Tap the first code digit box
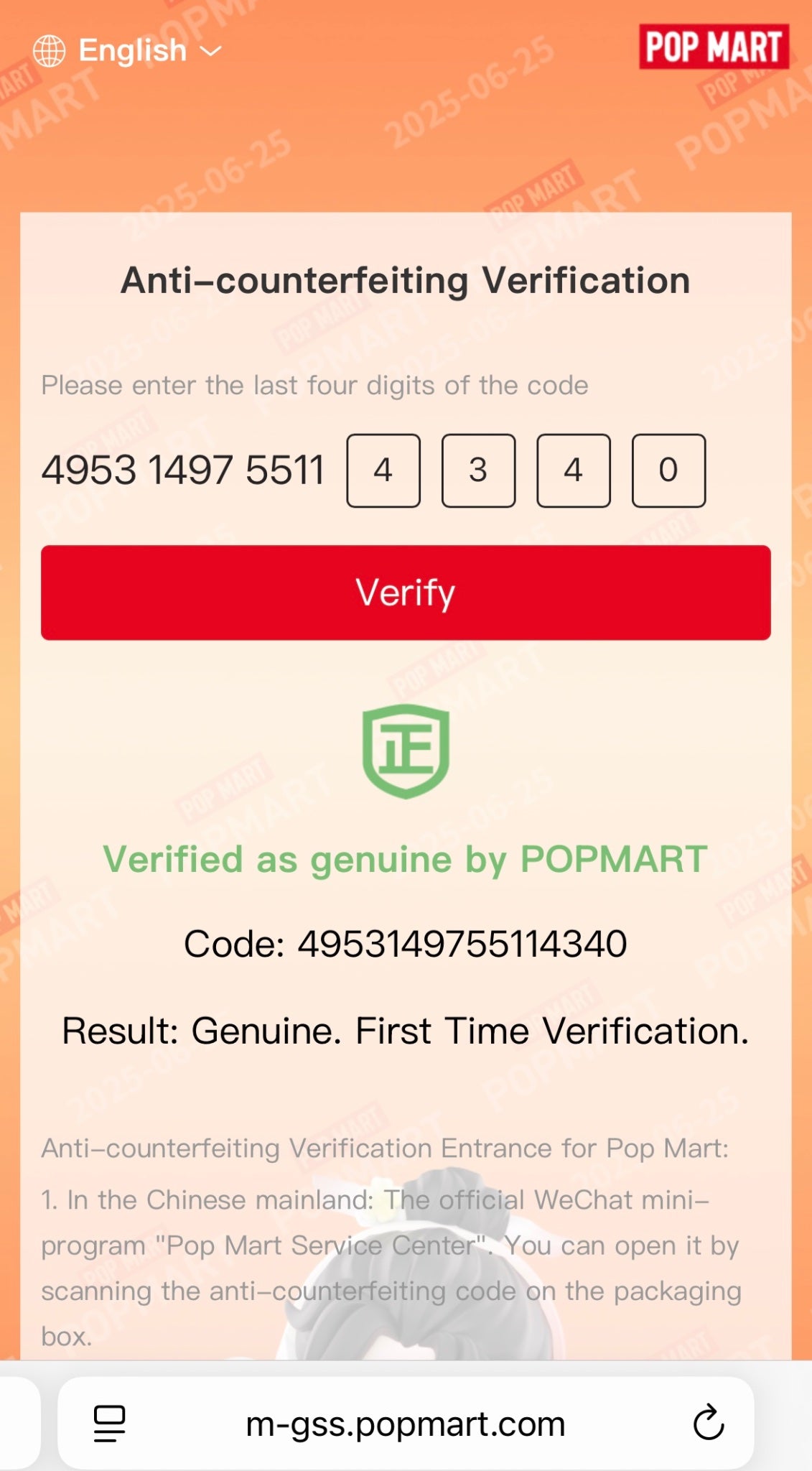This screenshot has width=812, height=1471. 383,470
